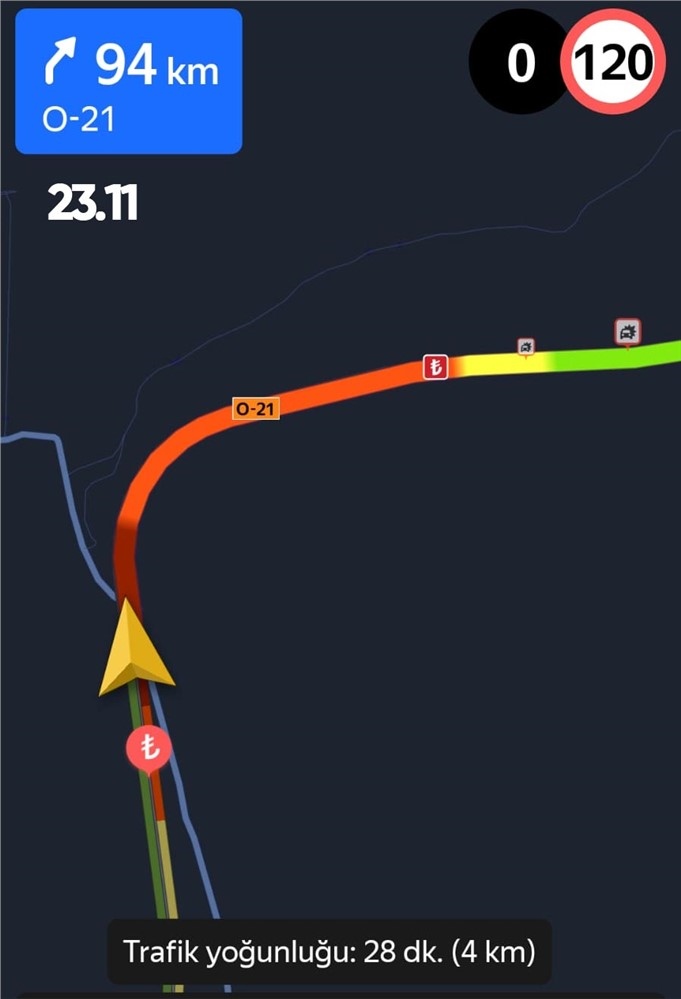Tap the Trafik yoğunluğu banner
The width and height of the screenshot is (681, 999).
click(x=329, y=952)
